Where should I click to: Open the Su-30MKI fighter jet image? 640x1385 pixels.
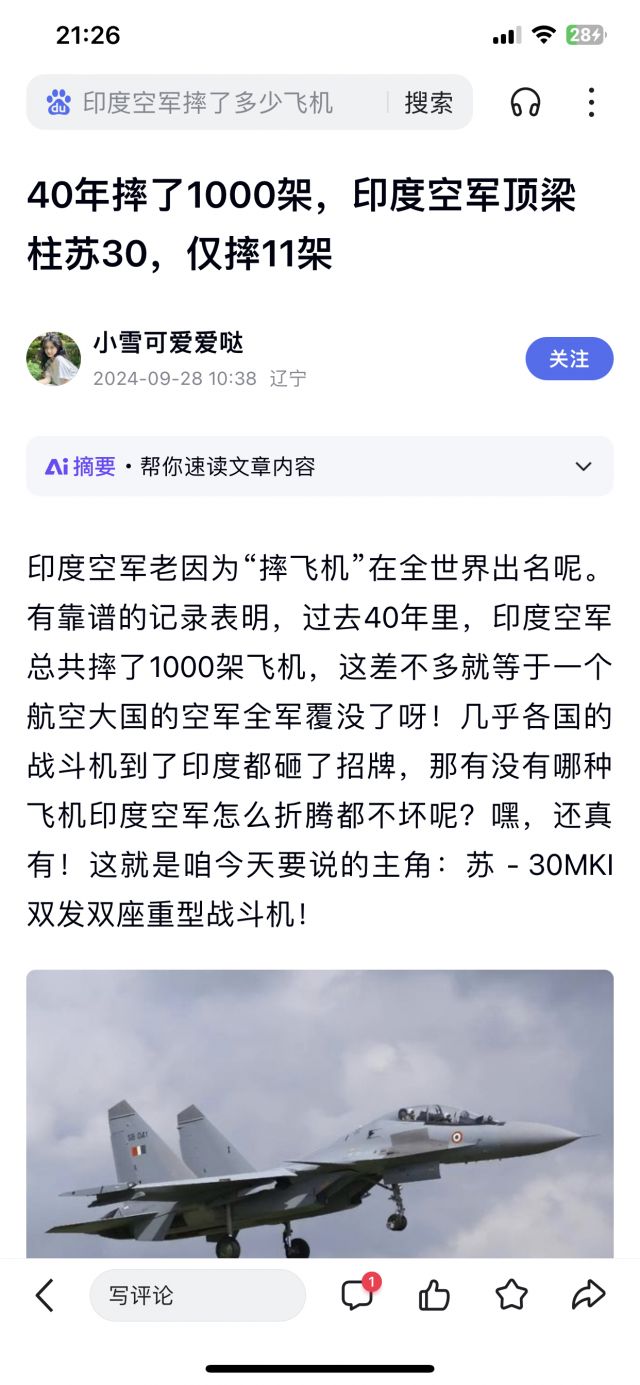[x=319, y=1112]
